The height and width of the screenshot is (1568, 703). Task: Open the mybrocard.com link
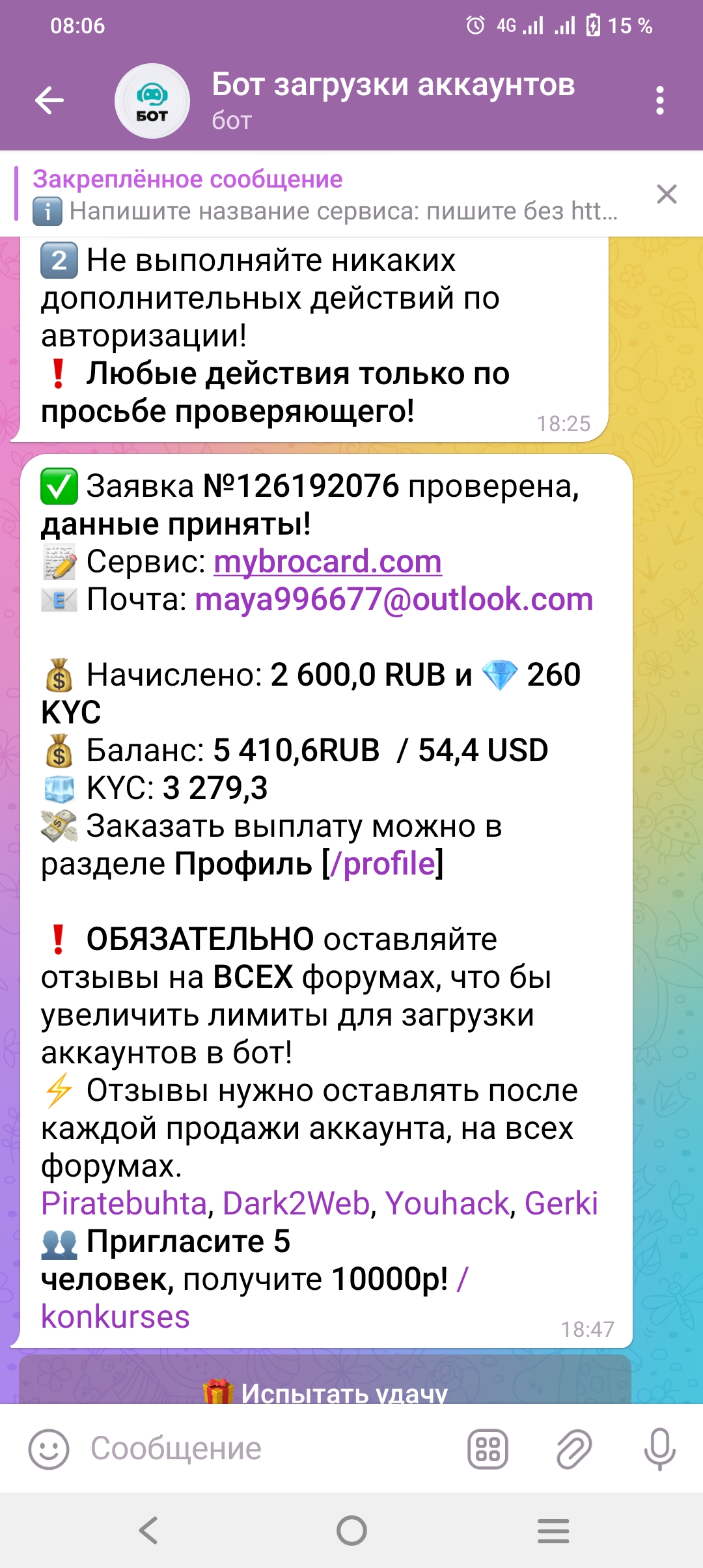[327, 562]
